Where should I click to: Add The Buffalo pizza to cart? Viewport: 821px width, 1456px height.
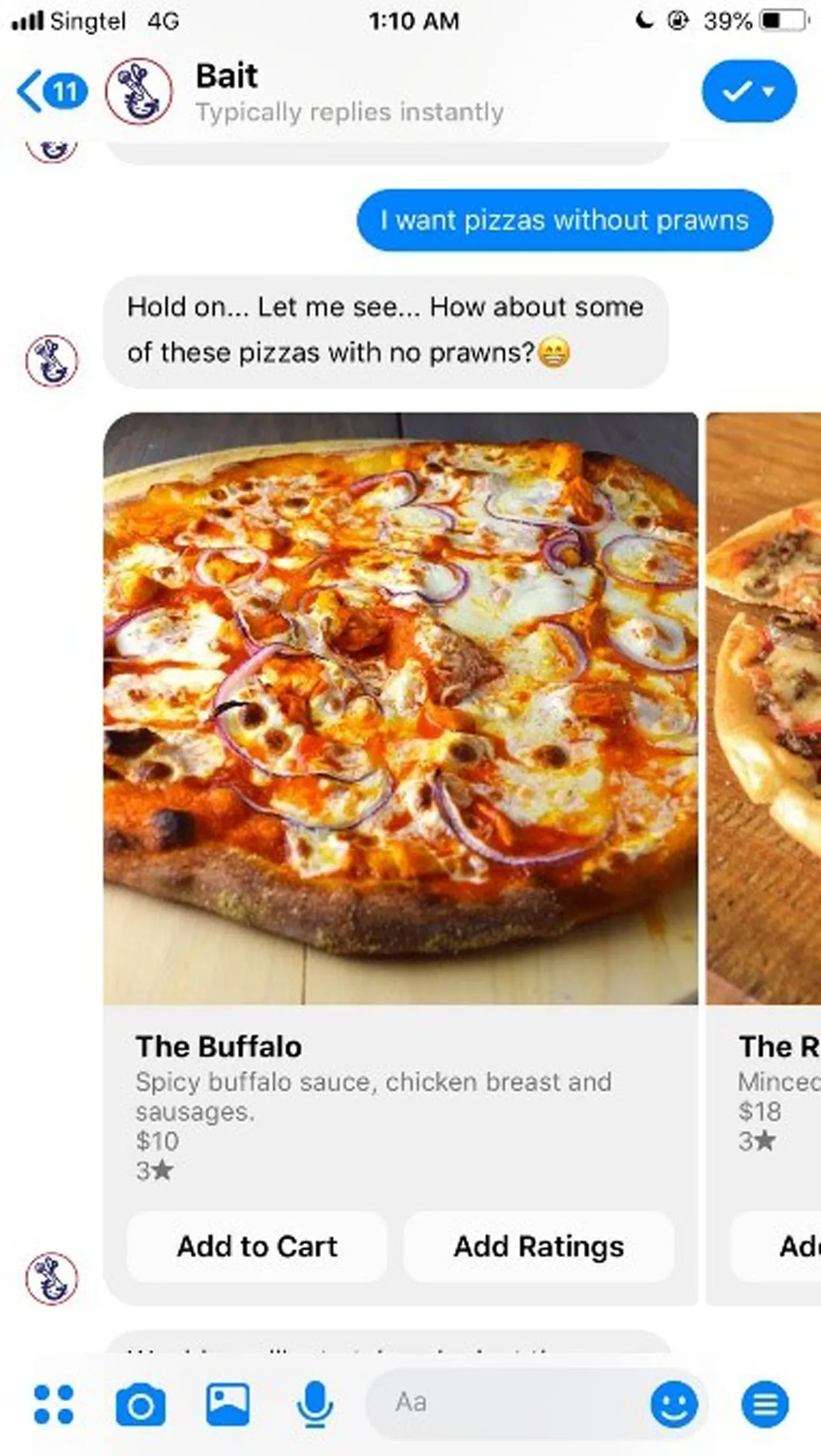(x=257, y=1247)
